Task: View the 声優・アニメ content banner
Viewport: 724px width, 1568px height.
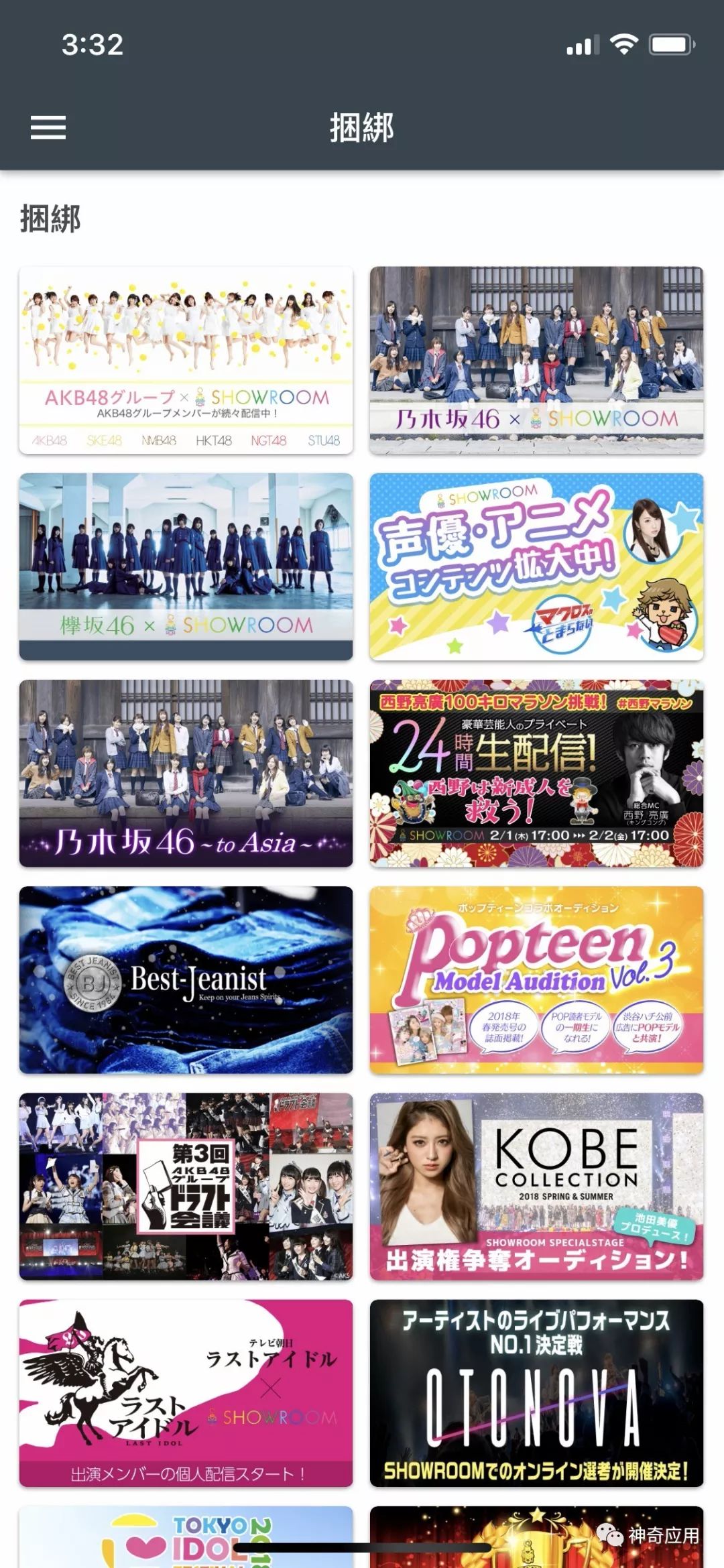Action: pyautogui.click(x=536, y=566)
